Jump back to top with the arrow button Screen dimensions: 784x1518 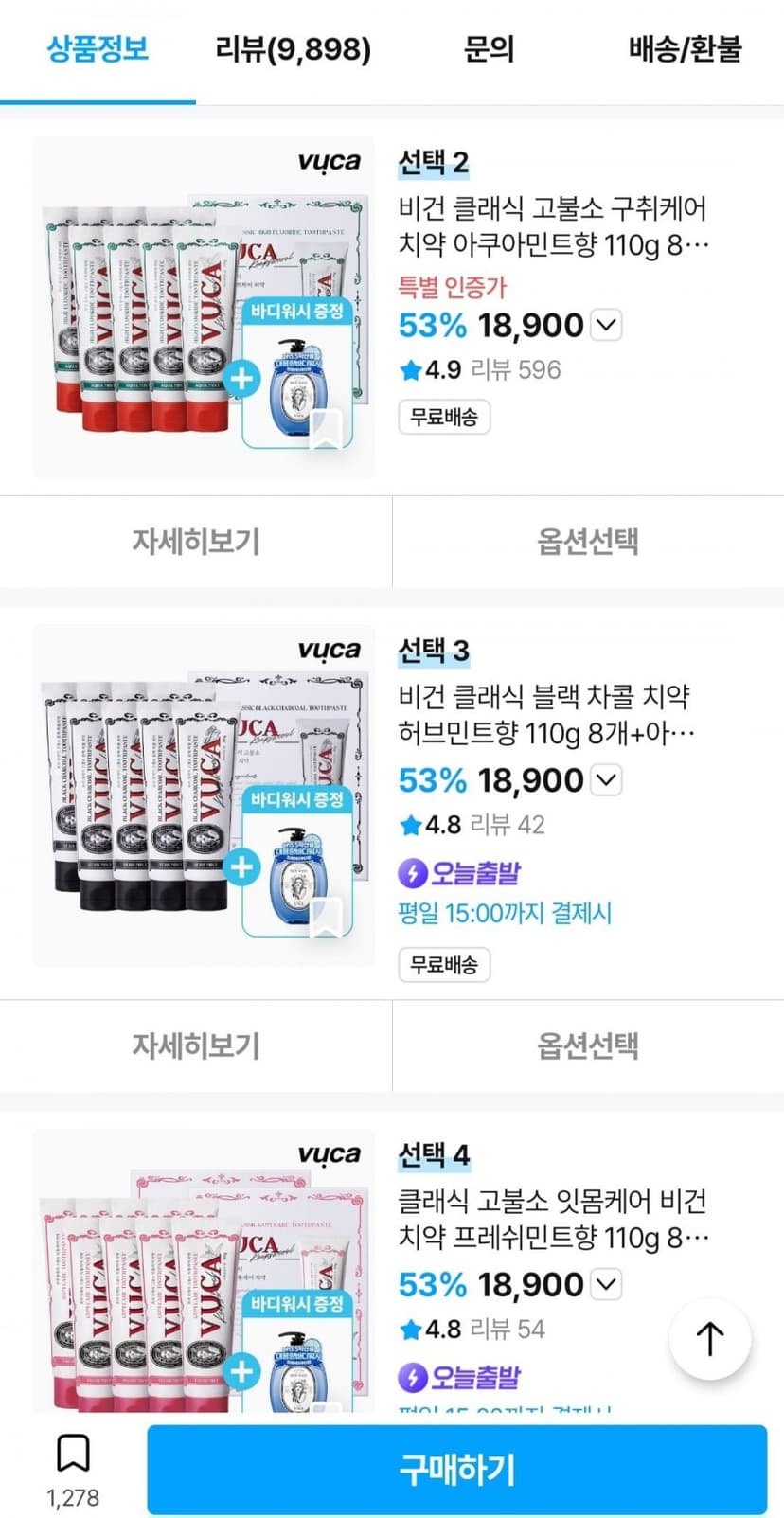tap(710, 1339)
